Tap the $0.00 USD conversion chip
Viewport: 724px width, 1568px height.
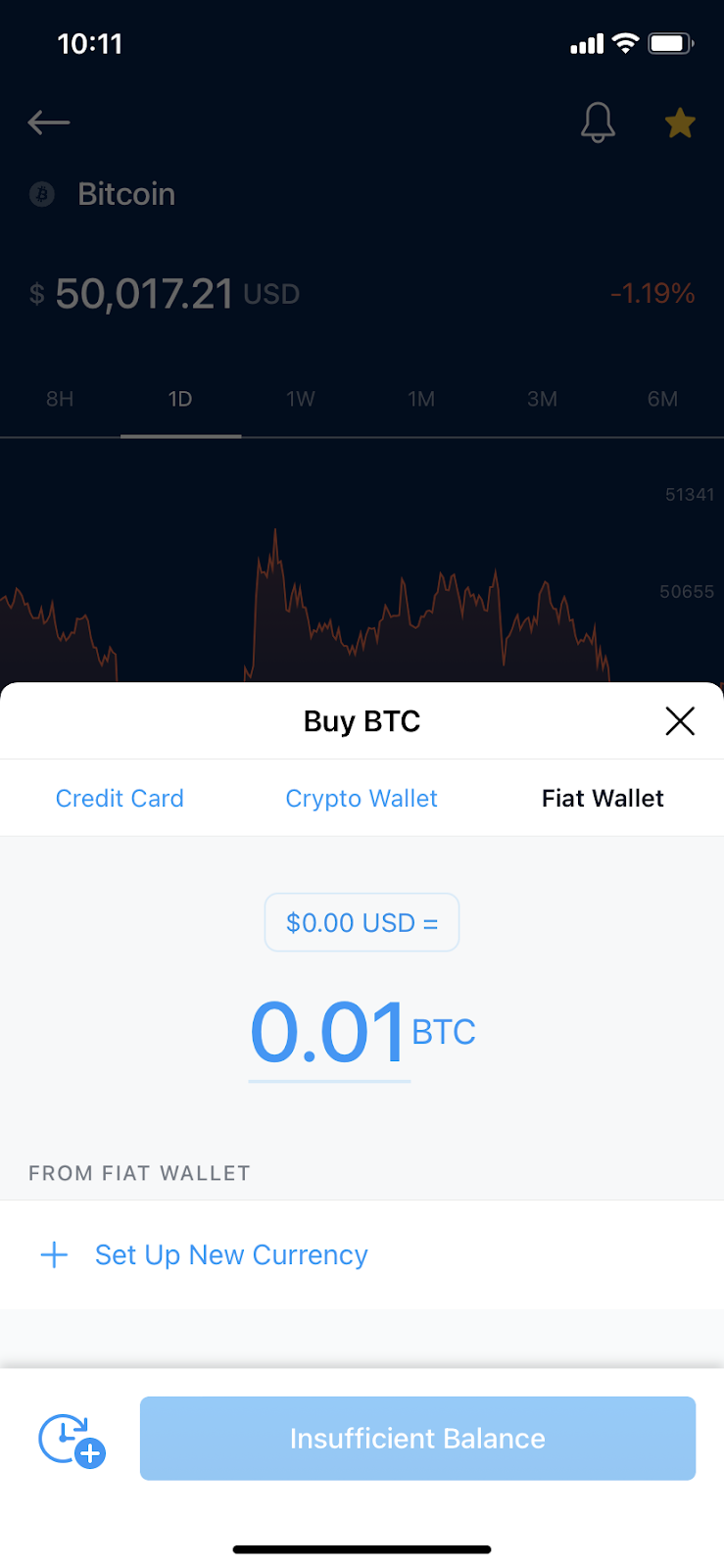click(362, 922)
